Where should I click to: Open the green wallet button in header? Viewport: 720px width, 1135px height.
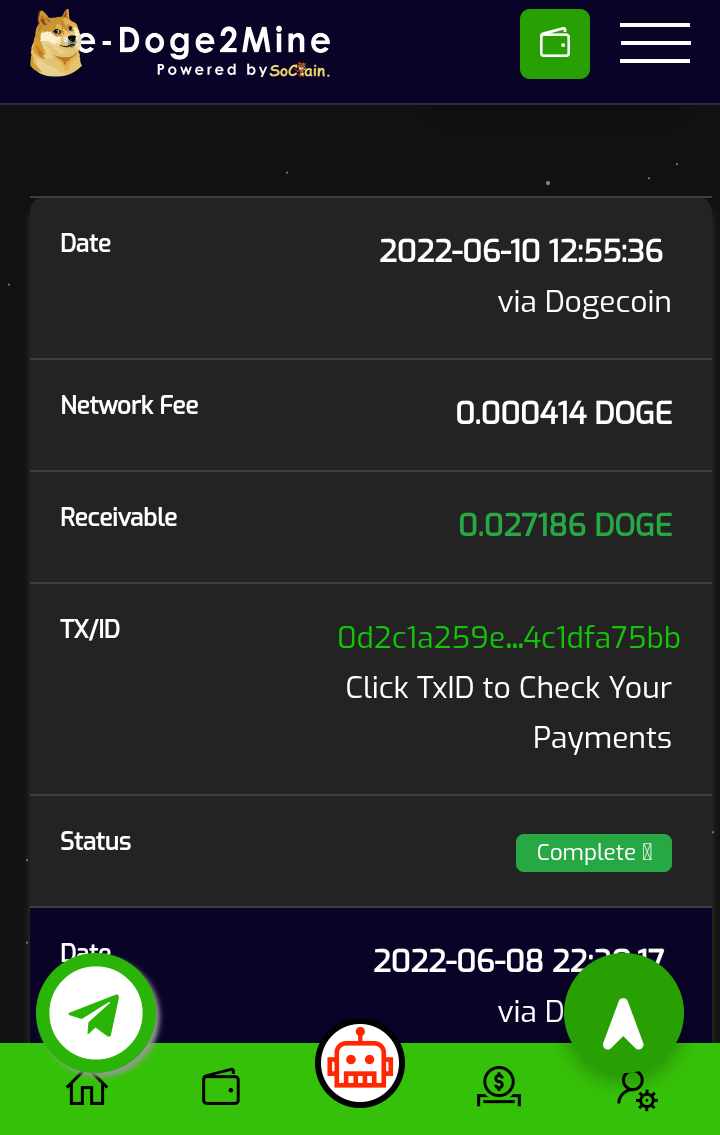point(555,44)
